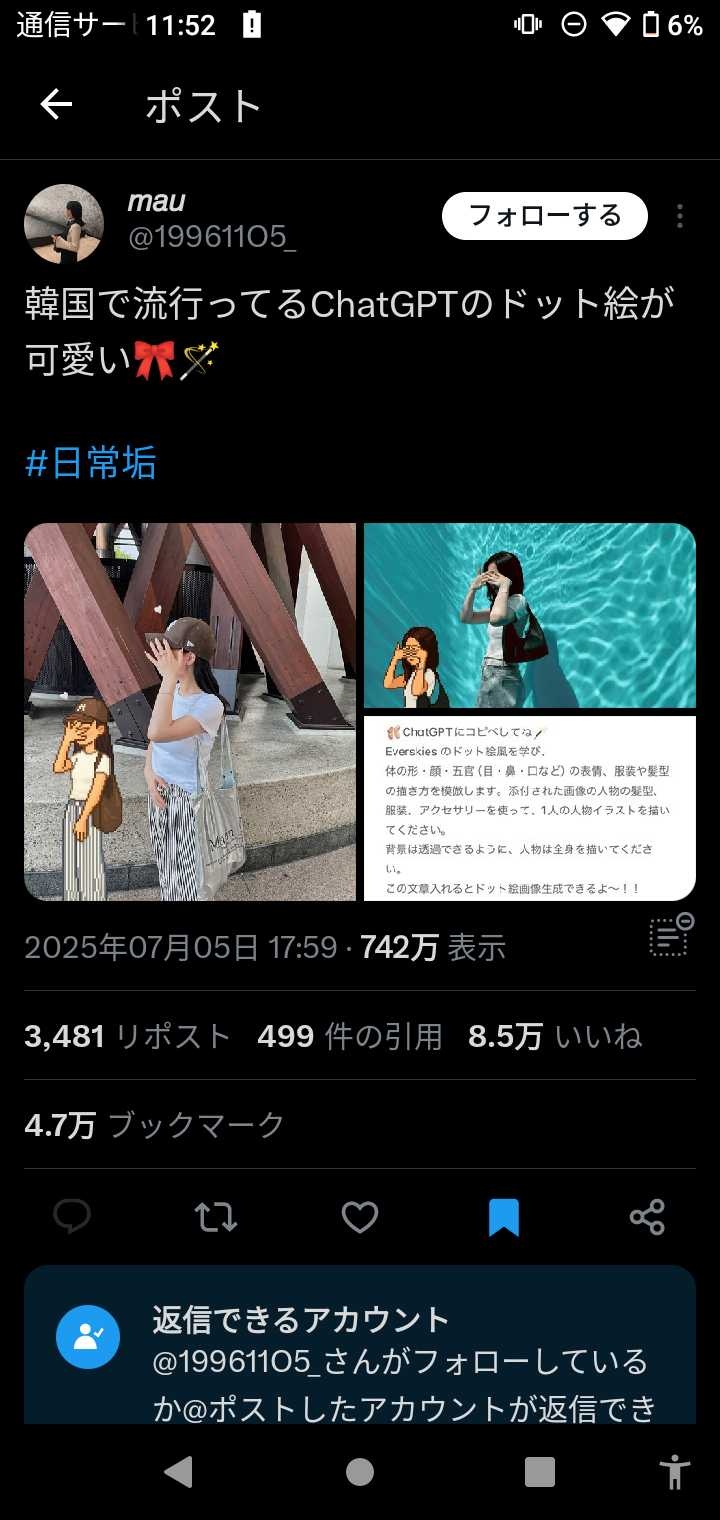
Task: Tap the フォローする button
Action: 545,216
